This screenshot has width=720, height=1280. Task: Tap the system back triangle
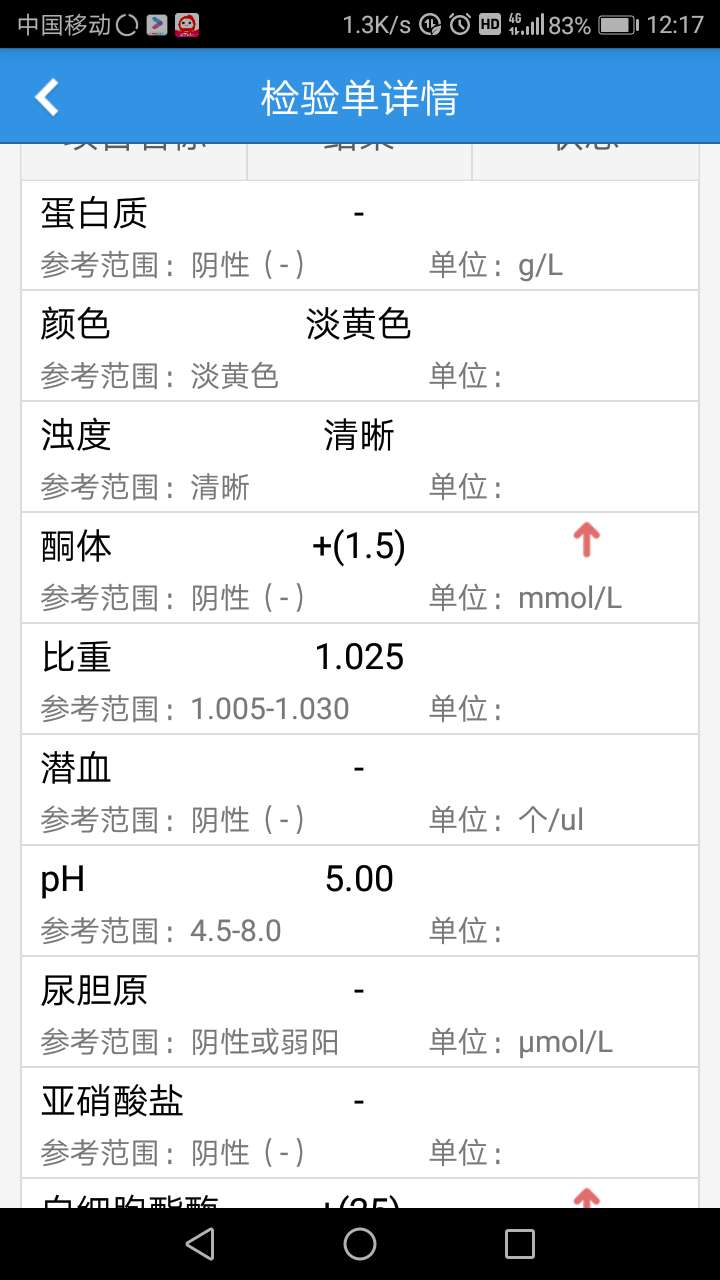pos(200,1243)
